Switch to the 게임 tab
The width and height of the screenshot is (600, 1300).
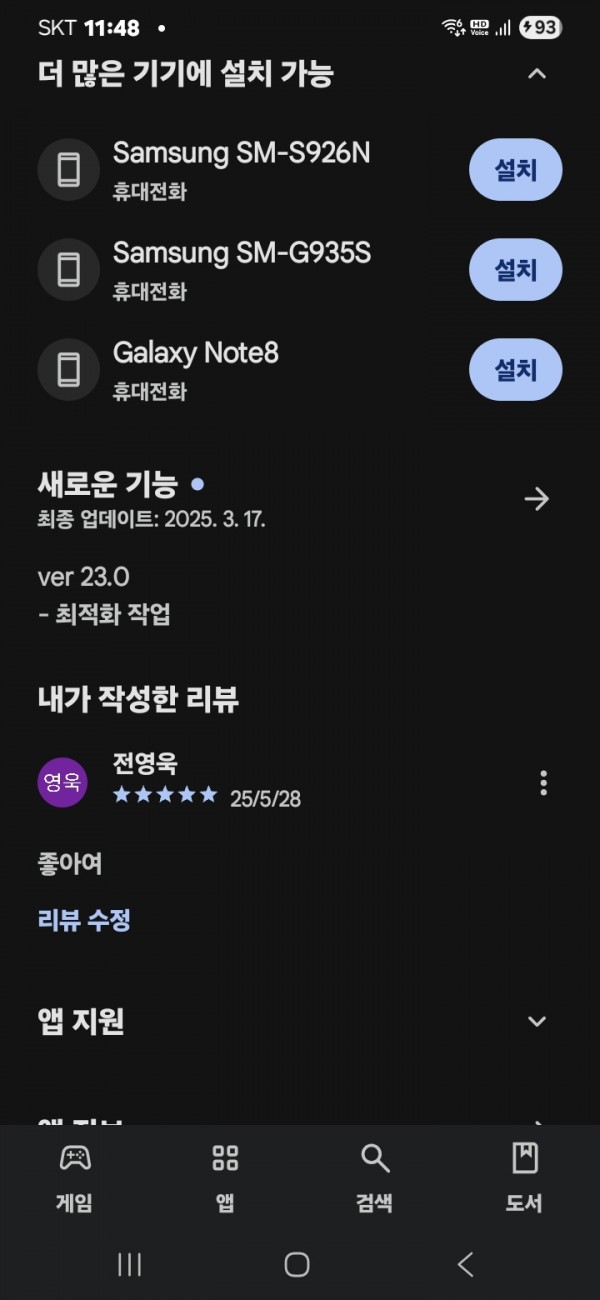click(75, 1178)
